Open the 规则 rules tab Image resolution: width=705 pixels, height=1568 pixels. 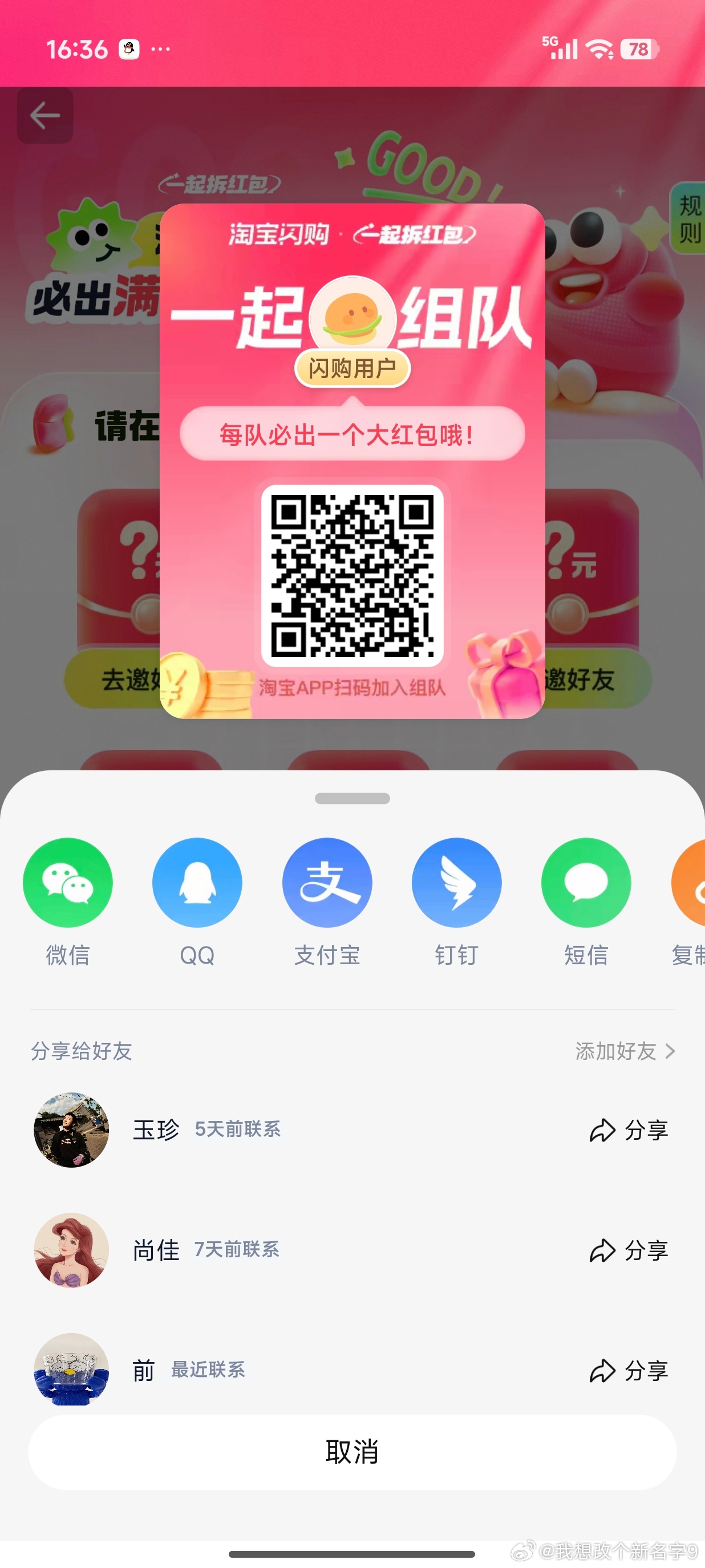coord(689,219)
